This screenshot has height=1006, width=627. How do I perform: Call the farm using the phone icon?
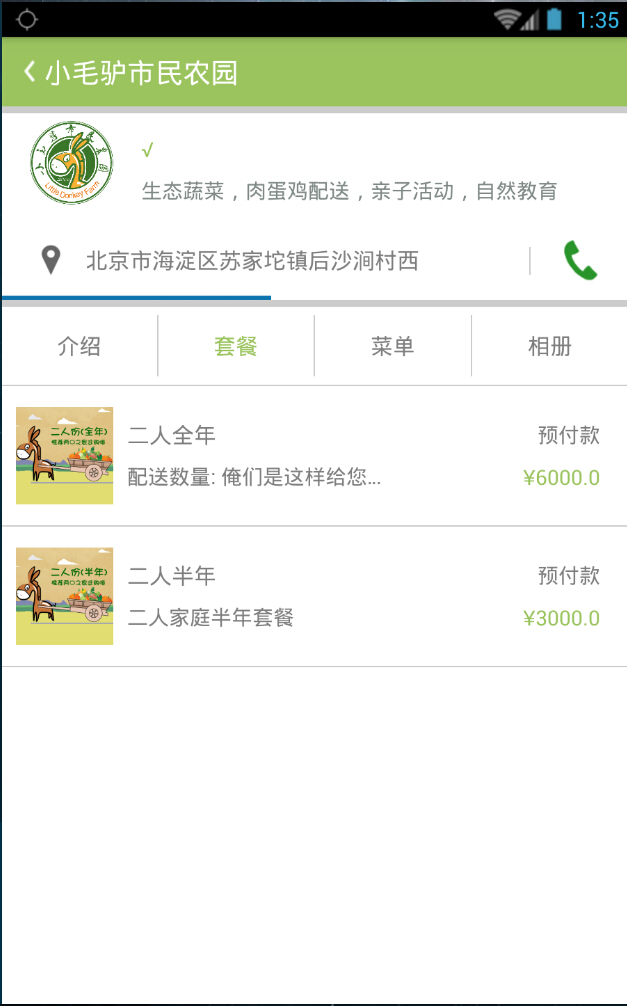coord(580,261)
